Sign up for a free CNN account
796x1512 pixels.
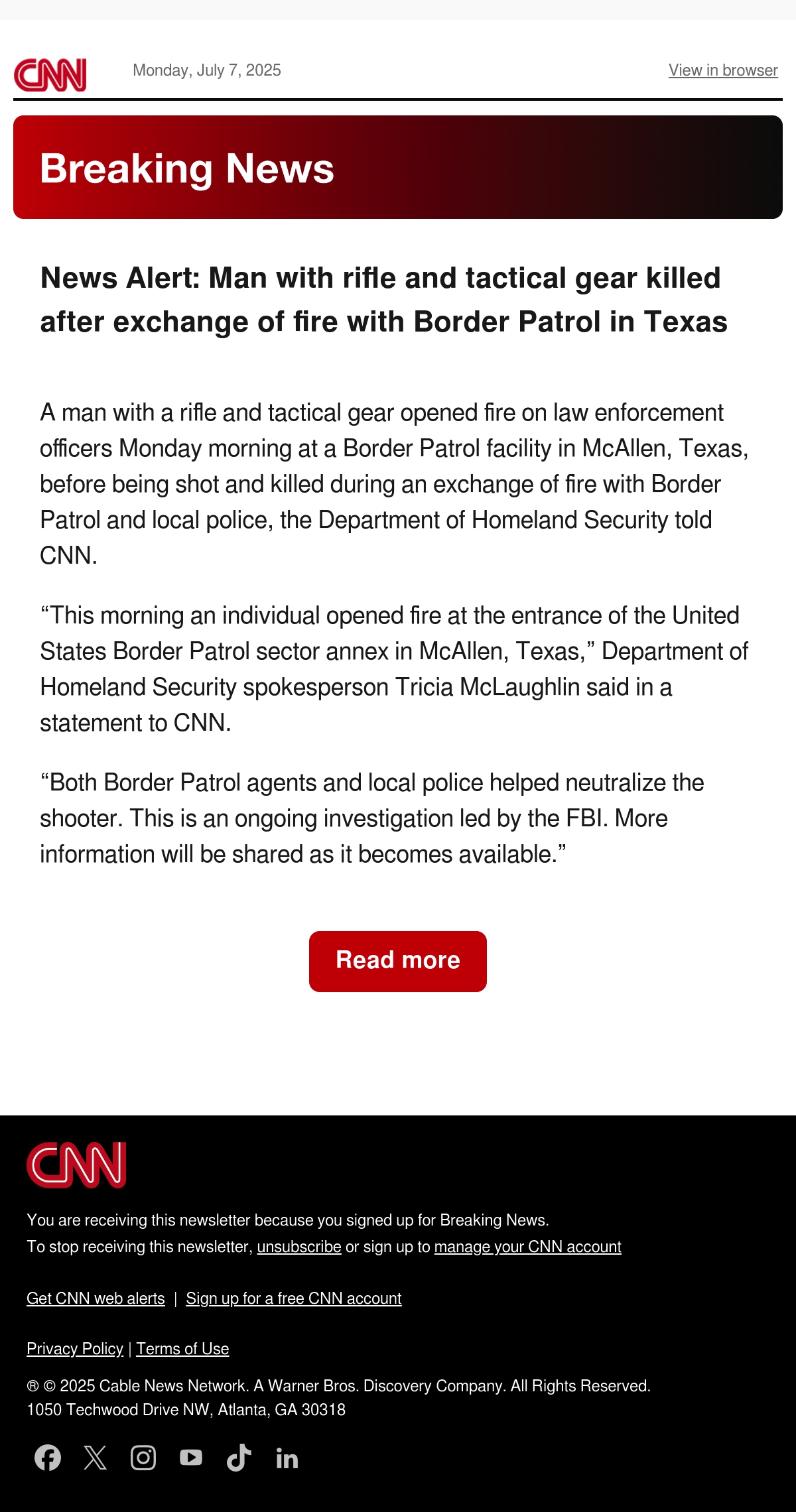294,1298
